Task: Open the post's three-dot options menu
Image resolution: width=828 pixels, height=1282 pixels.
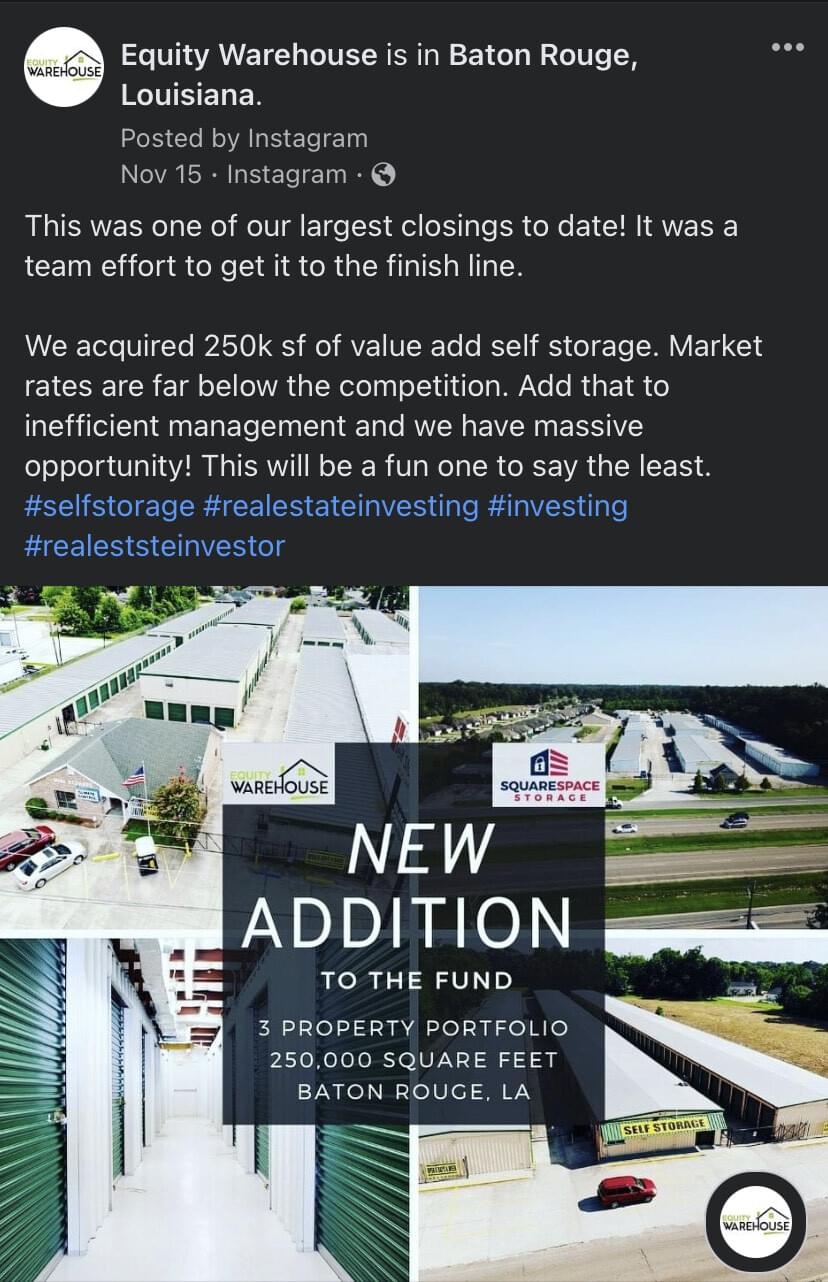Action: coord(787,47)
